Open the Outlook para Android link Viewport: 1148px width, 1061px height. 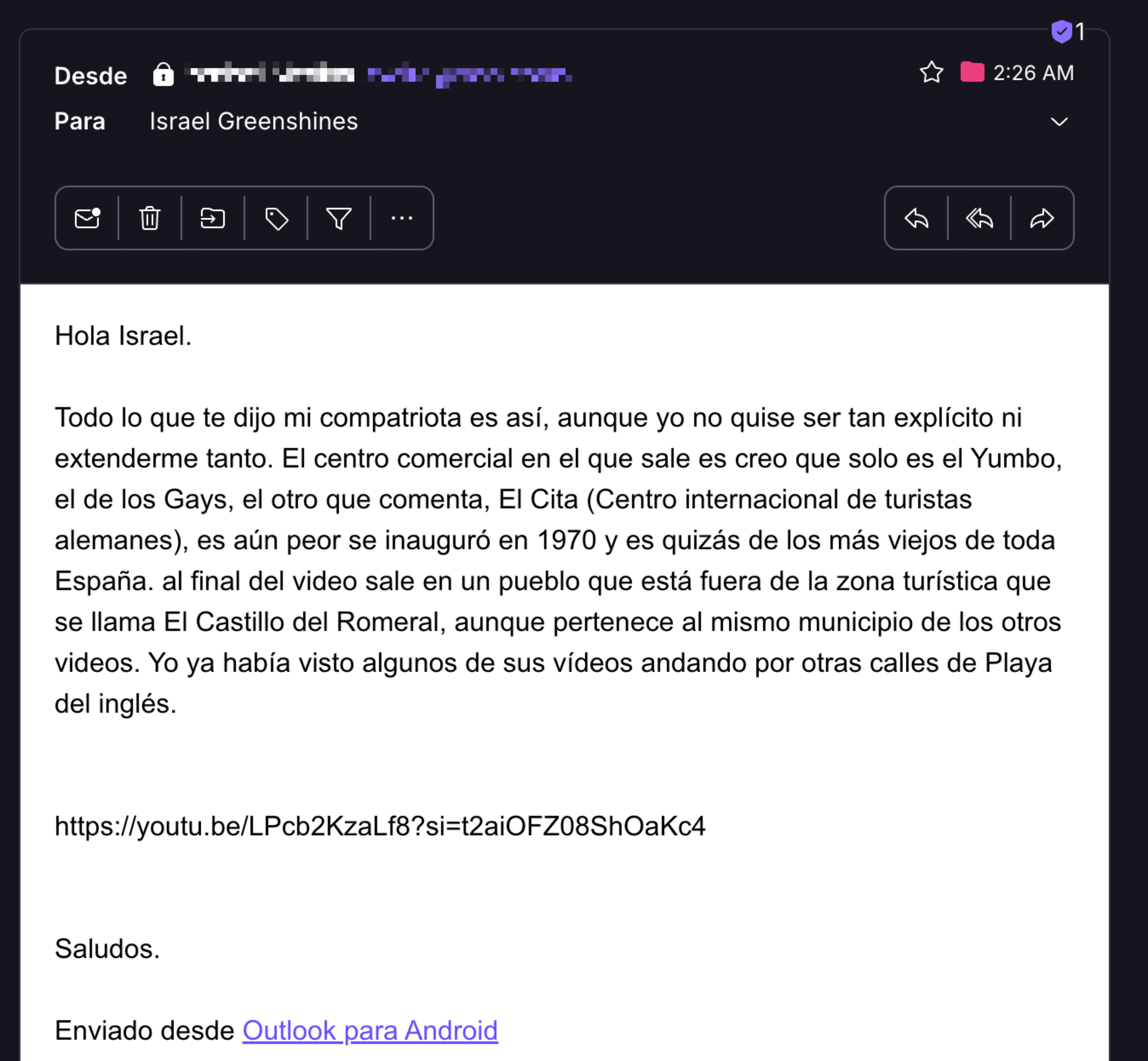pyautogui.click(x=370, y=1030)
